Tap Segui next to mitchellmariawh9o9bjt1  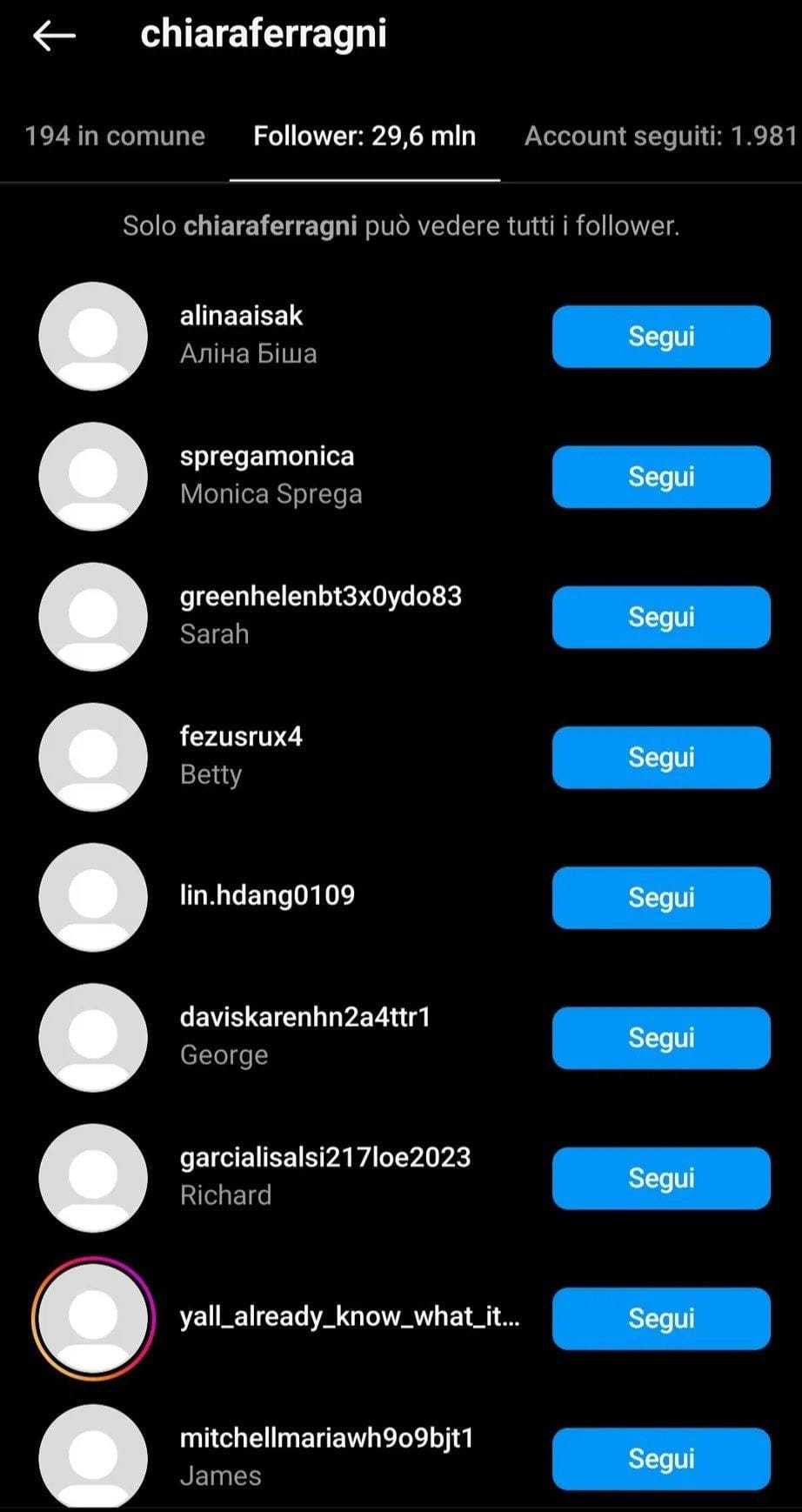(661, 1458)
